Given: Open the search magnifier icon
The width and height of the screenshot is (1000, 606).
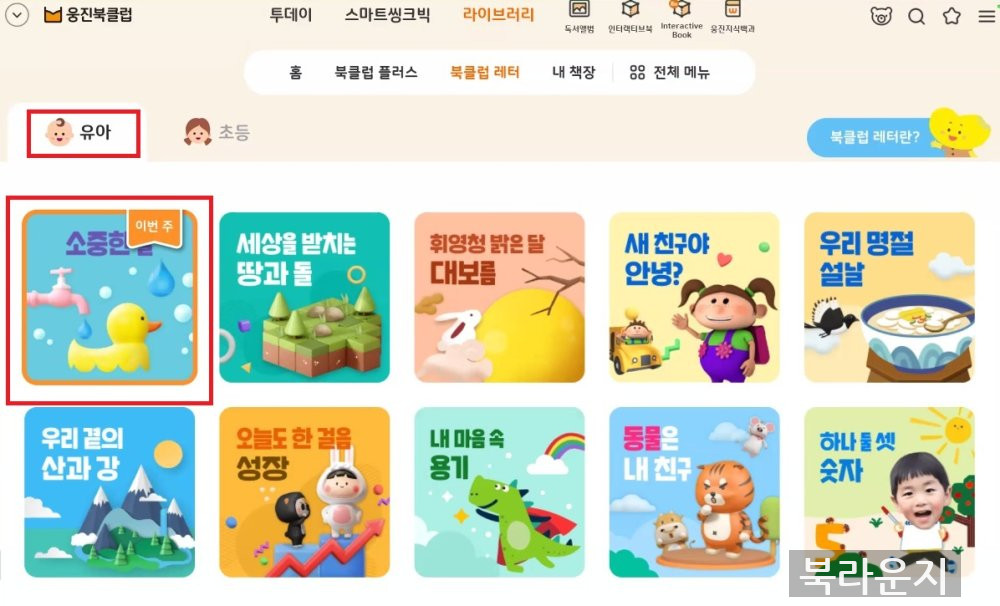Looking at the screenshot, I should 916,16.
